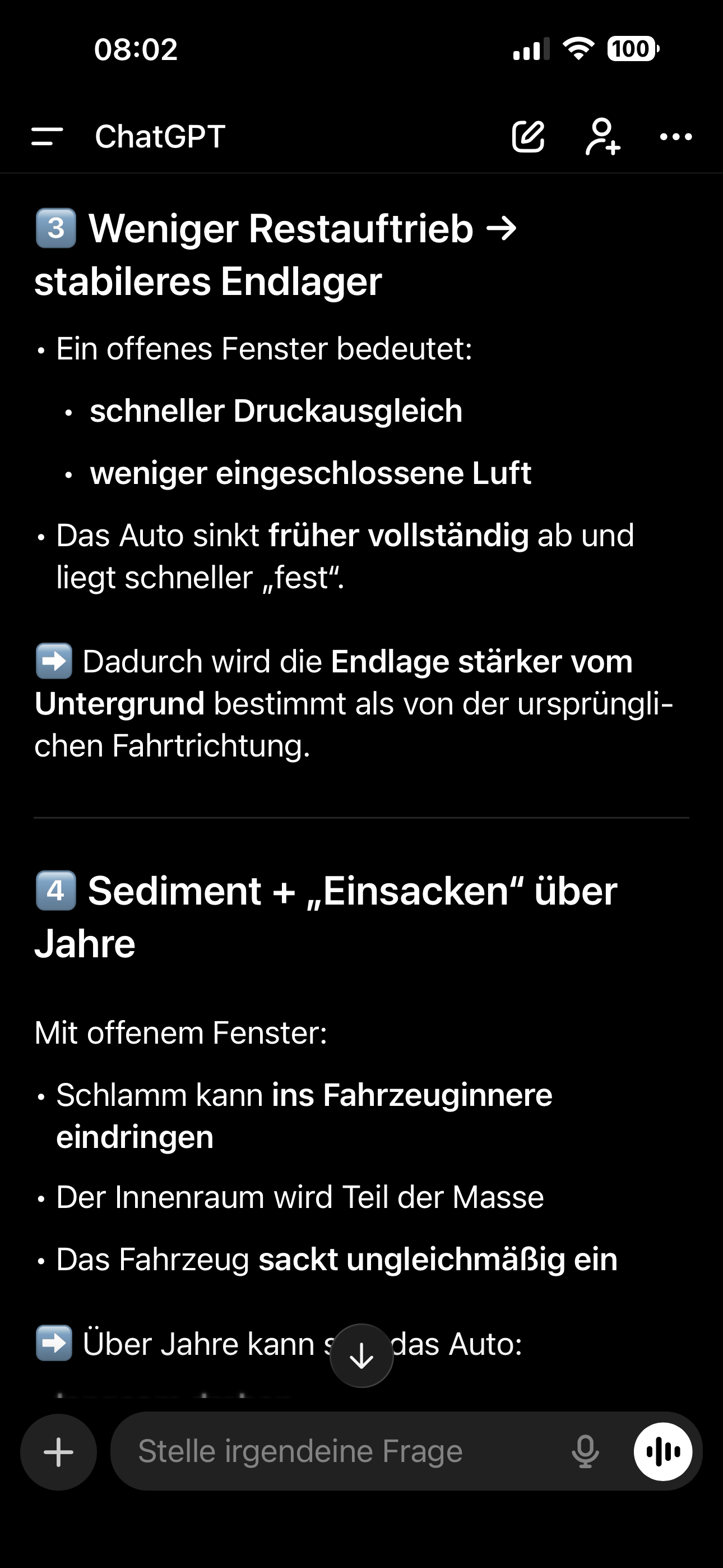Open the sidebar menu
Screen dimensions: 723x1568
tap(48, 136)
